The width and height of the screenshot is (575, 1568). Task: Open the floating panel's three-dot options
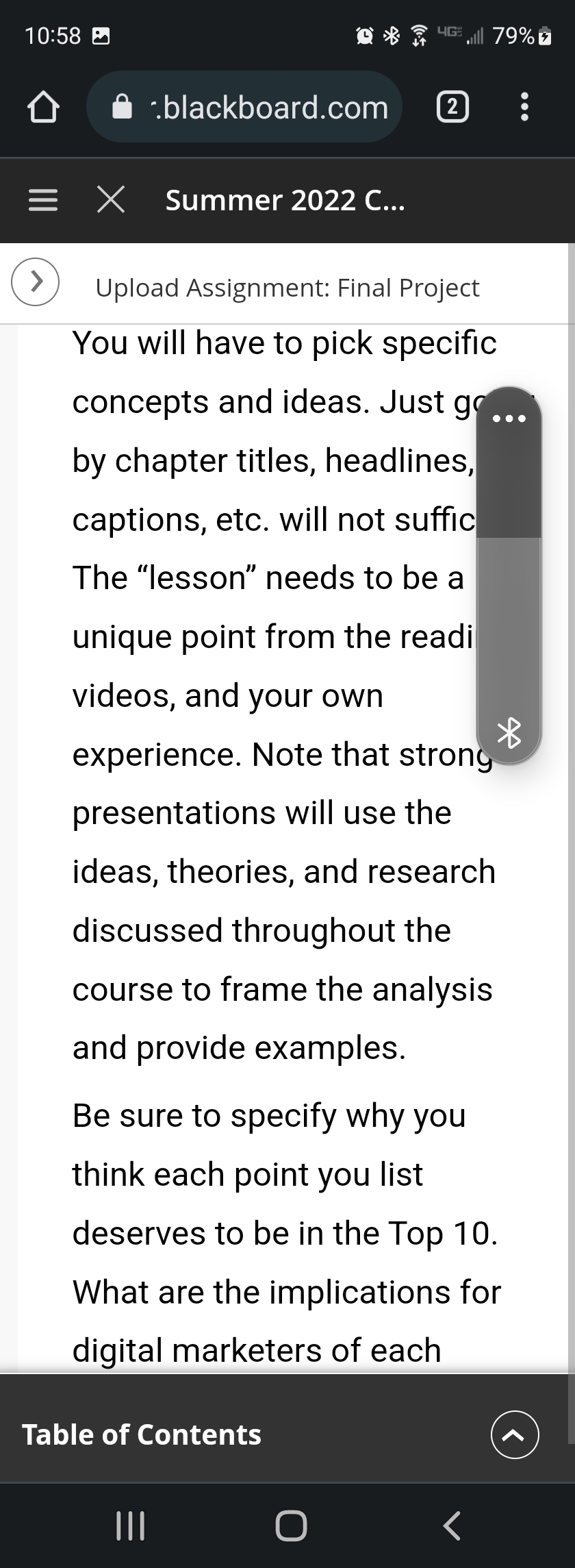[509, 419]
